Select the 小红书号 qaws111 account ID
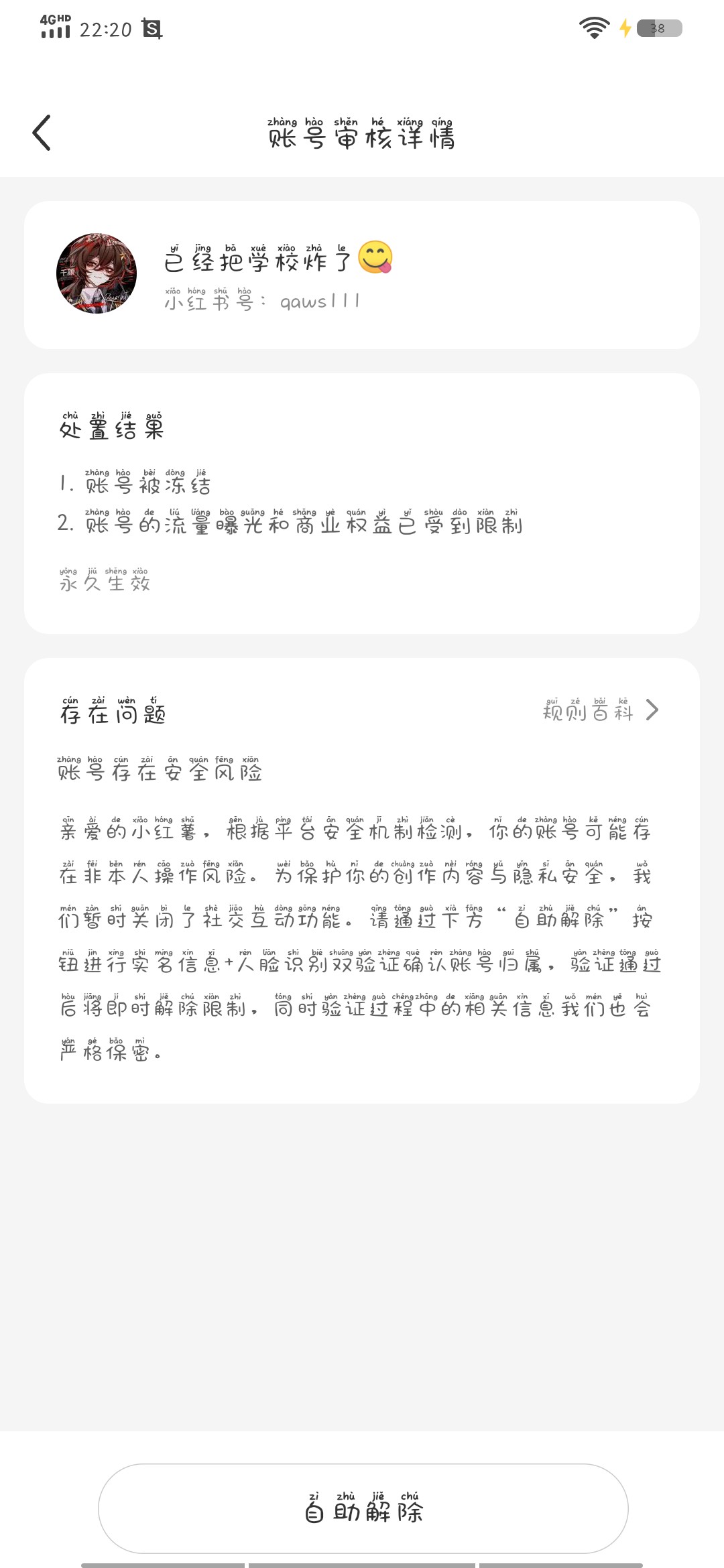724x1568 pixels. [261, 301]
